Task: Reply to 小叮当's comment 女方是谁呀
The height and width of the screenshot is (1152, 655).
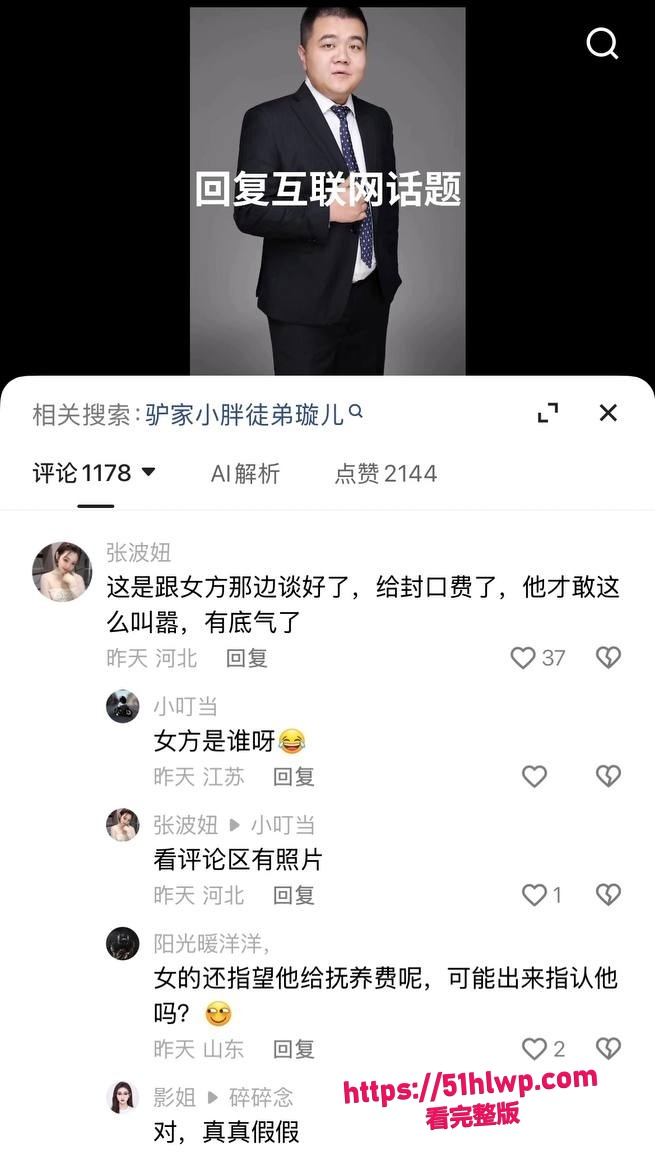Action: click(293, 777)
